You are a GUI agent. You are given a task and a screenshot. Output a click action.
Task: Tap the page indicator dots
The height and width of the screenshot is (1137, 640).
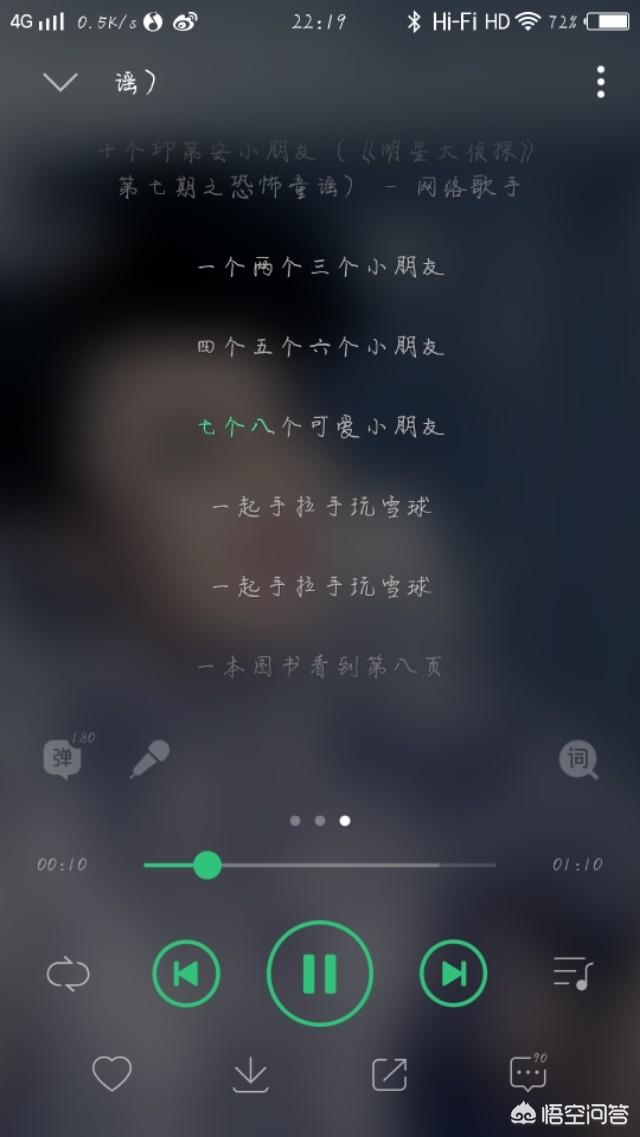320,820
